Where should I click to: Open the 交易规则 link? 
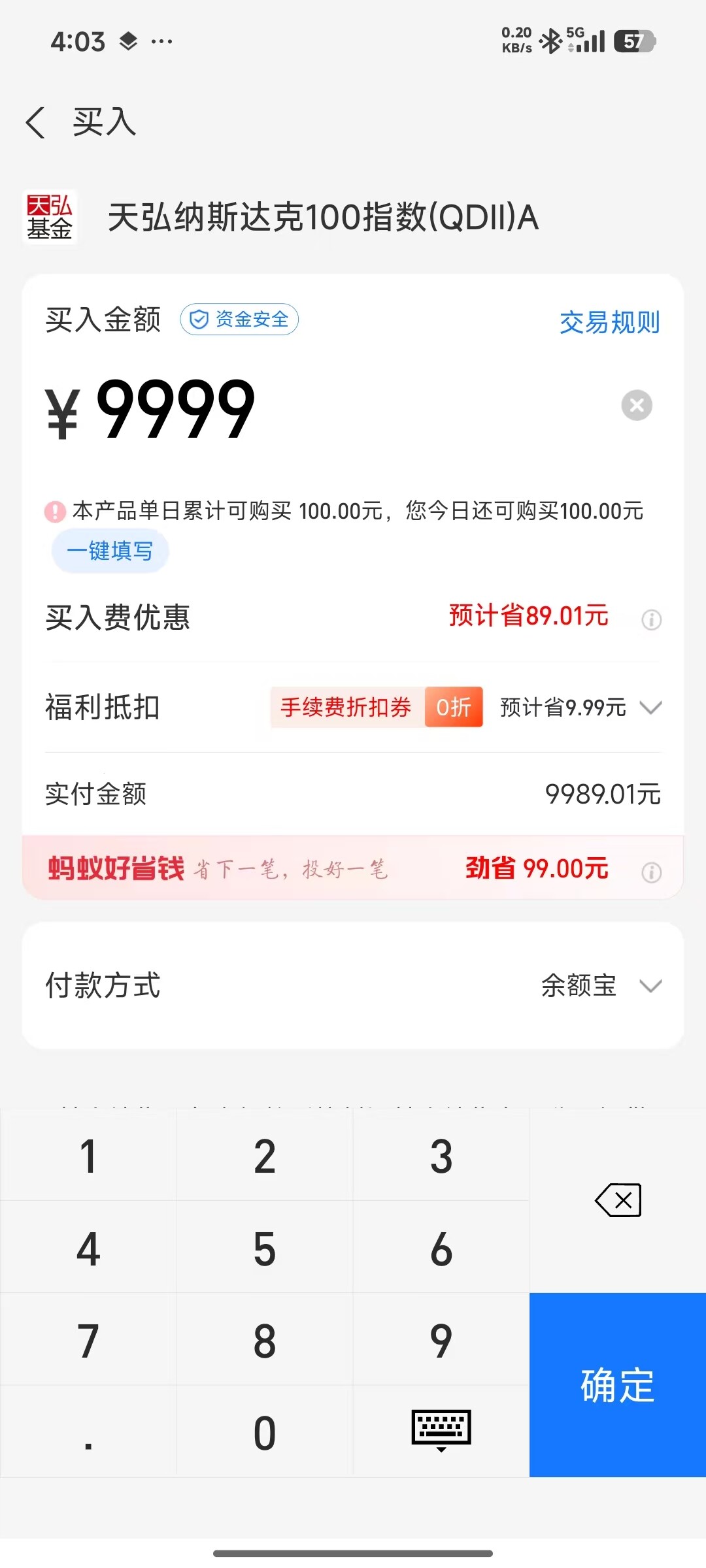click(609, 321)
